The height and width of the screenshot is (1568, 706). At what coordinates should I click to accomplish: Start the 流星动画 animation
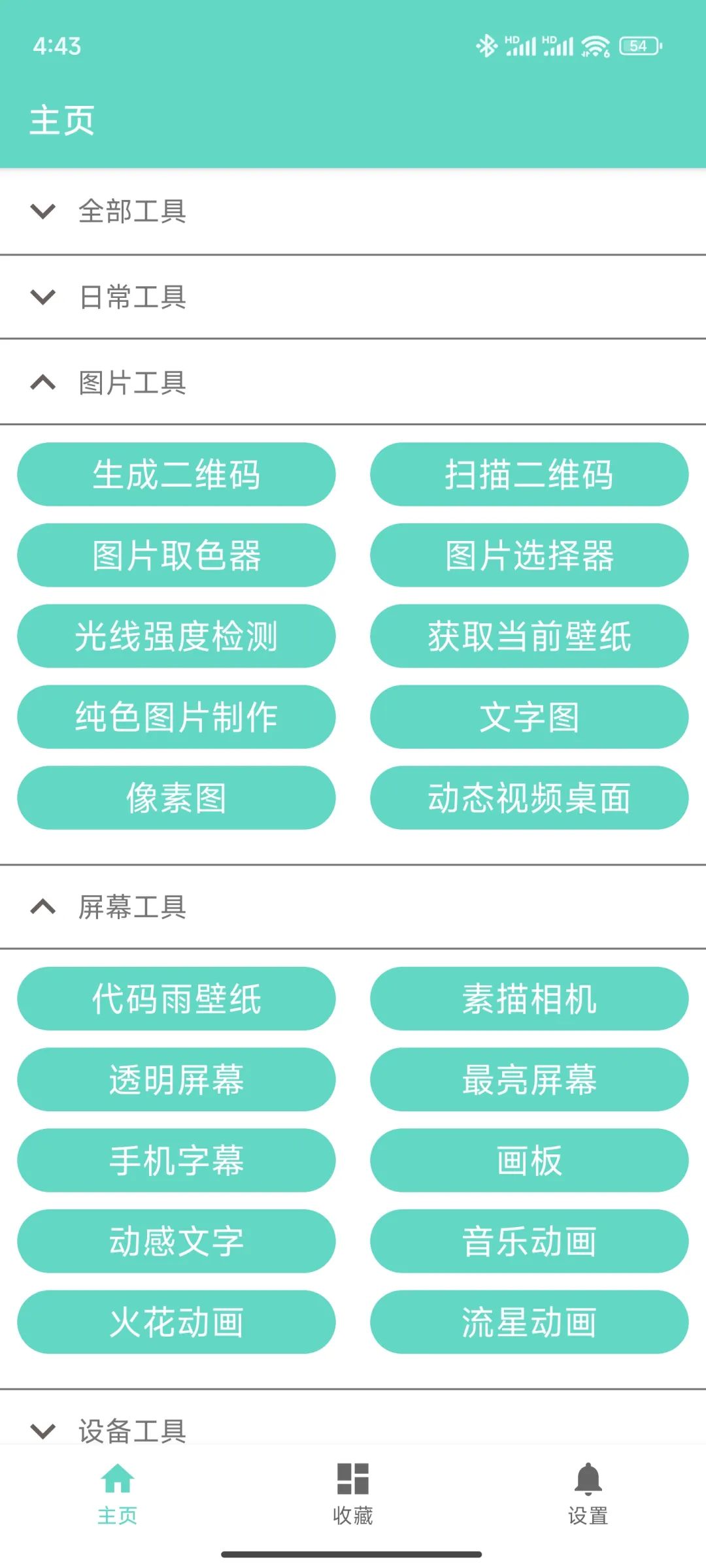pos(529,1322)
